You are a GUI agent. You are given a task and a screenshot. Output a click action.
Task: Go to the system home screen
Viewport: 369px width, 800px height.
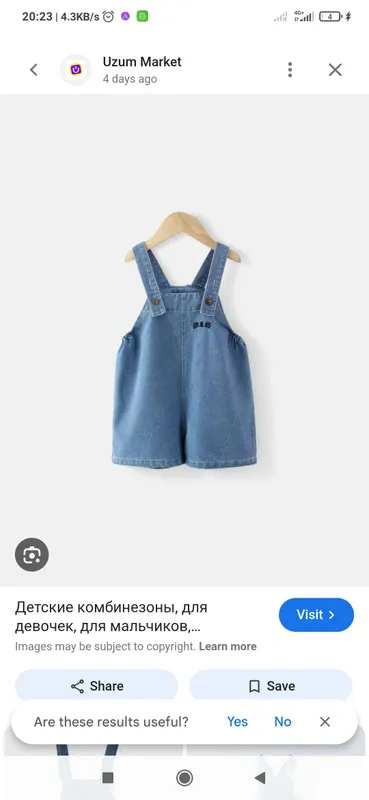pos(184,778)
